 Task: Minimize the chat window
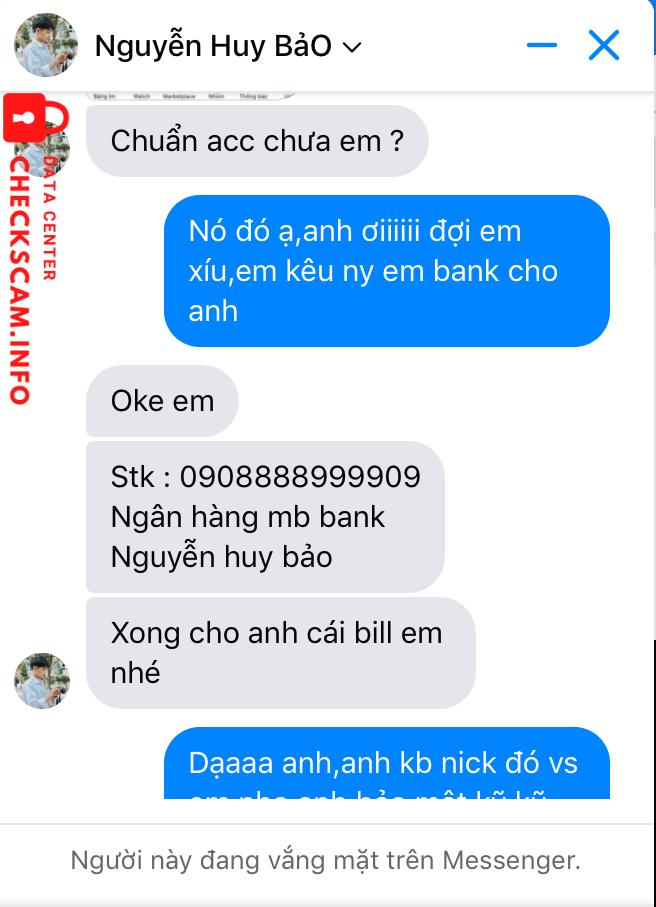pyautogui.click(x=541, y=45)
